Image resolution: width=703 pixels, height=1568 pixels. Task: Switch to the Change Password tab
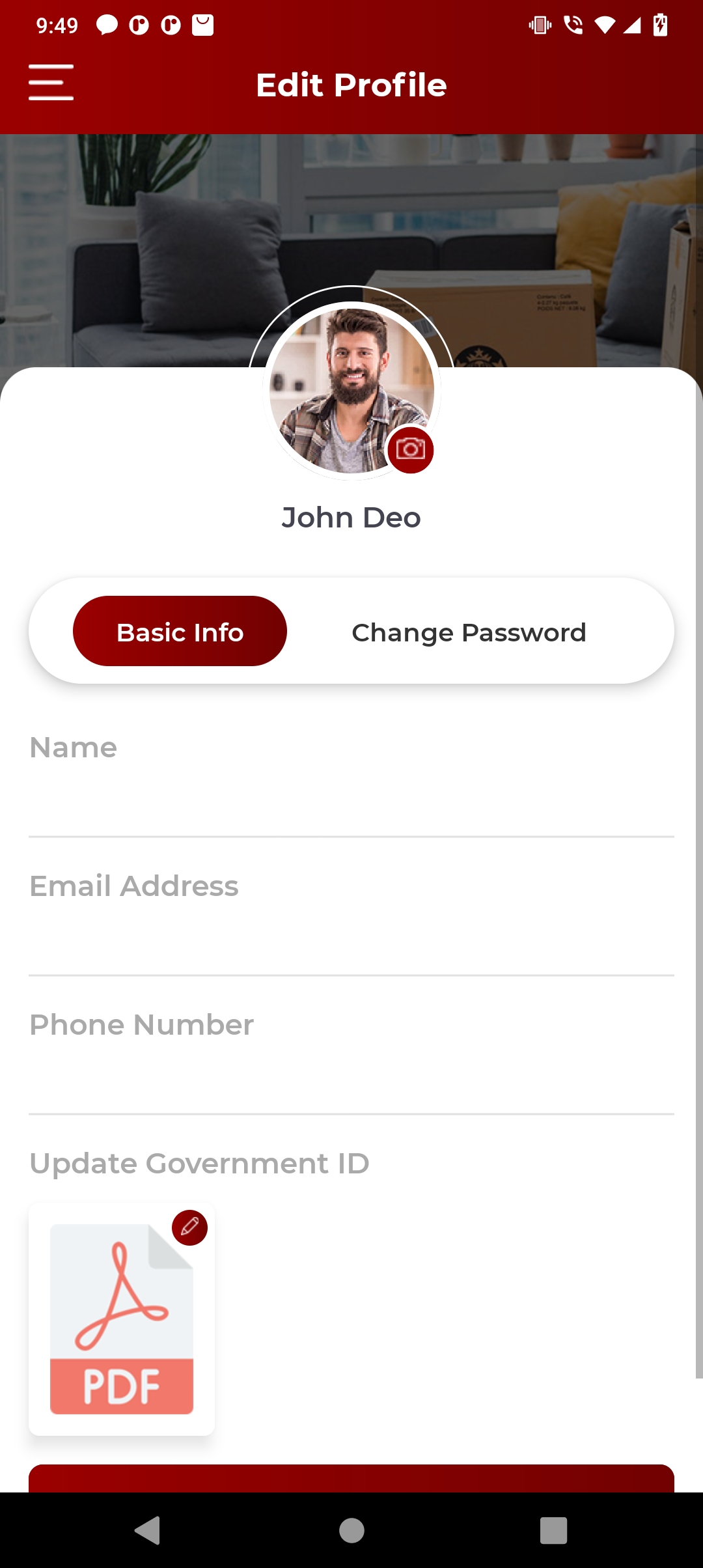469,632
